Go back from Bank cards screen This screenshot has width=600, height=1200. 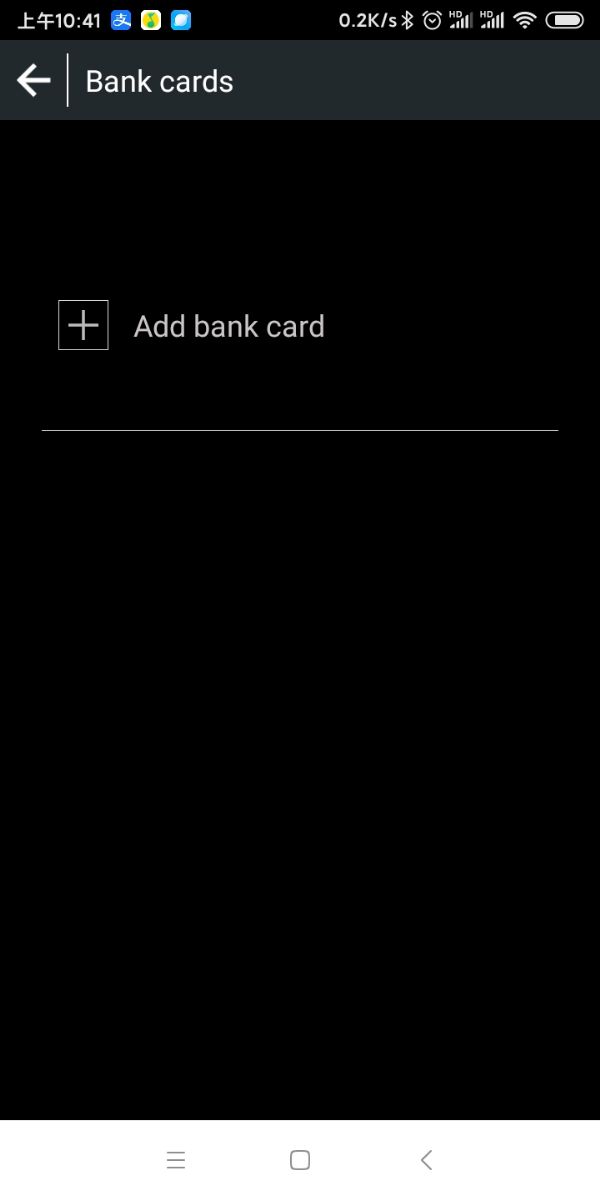(x=34, y=81)
